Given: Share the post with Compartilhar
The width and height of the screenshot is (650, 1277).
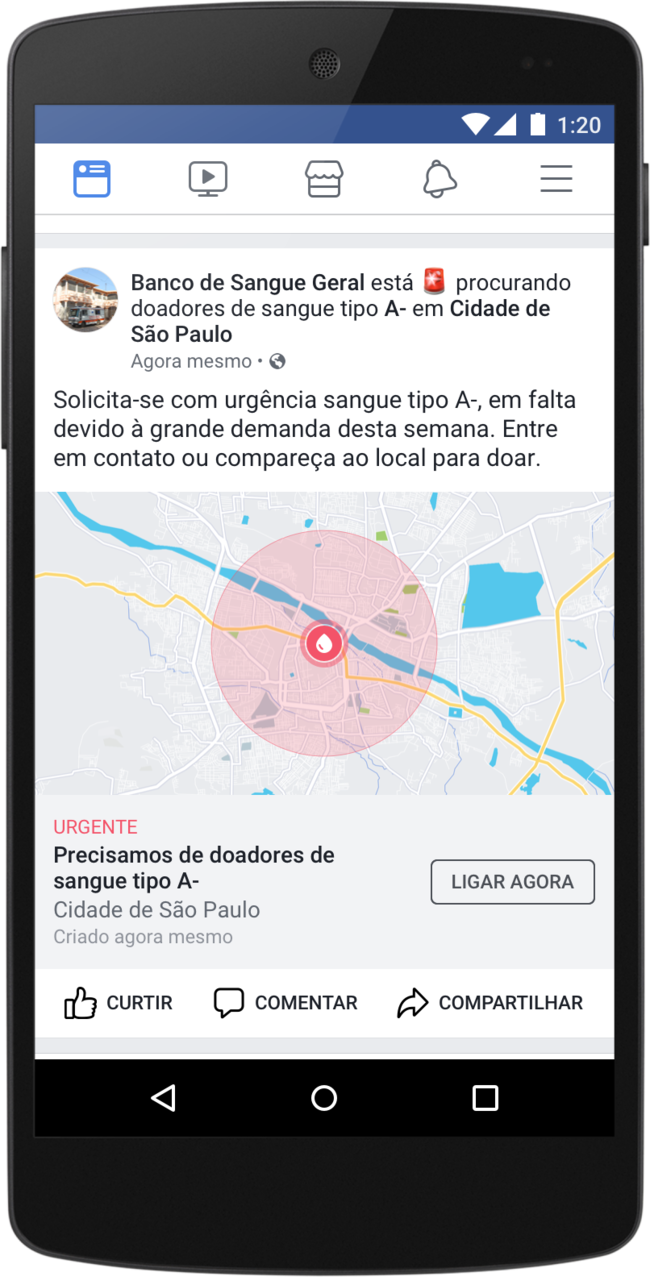Looking at the screenshot, I should [490, 1002].
